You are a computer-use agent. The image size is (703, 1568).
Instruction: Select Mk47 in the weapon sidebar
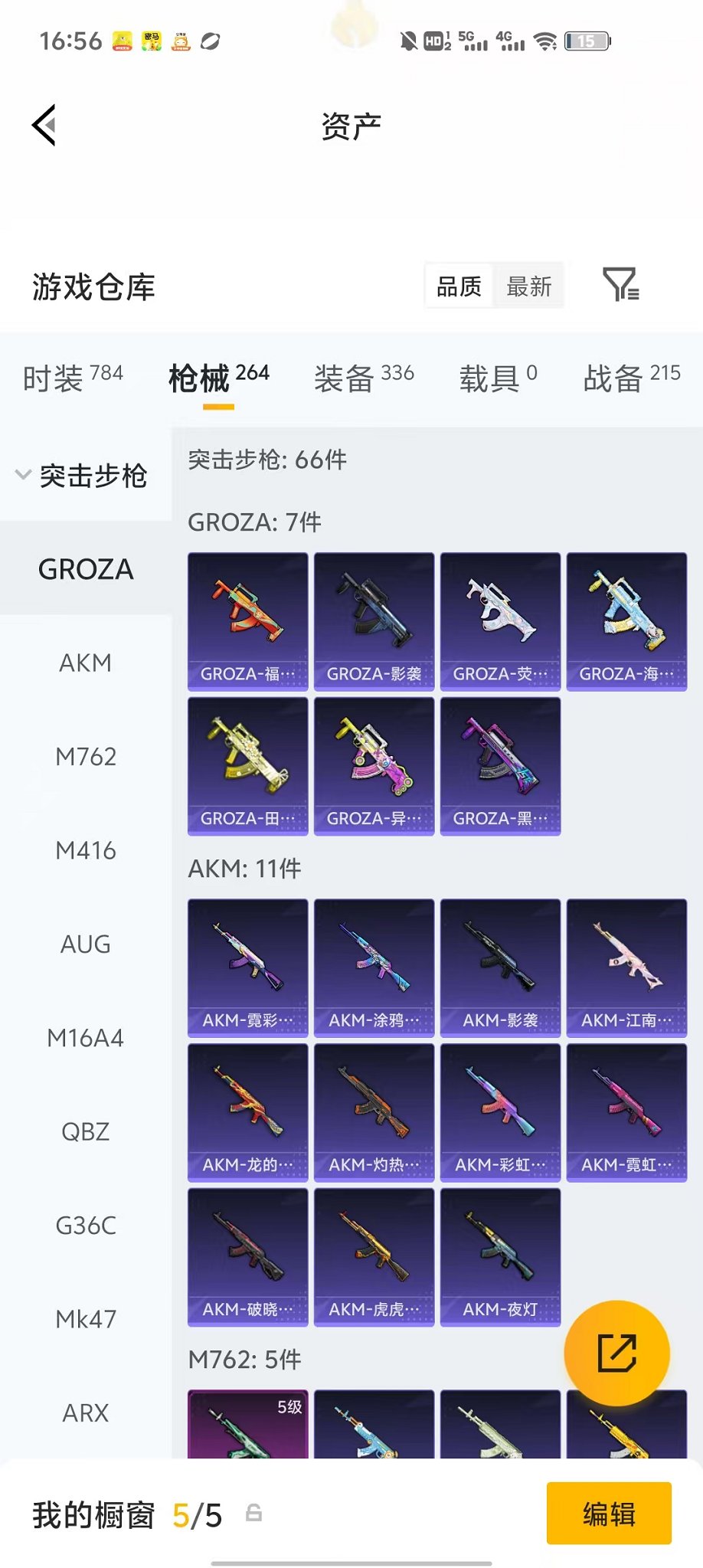point(86,1319)
